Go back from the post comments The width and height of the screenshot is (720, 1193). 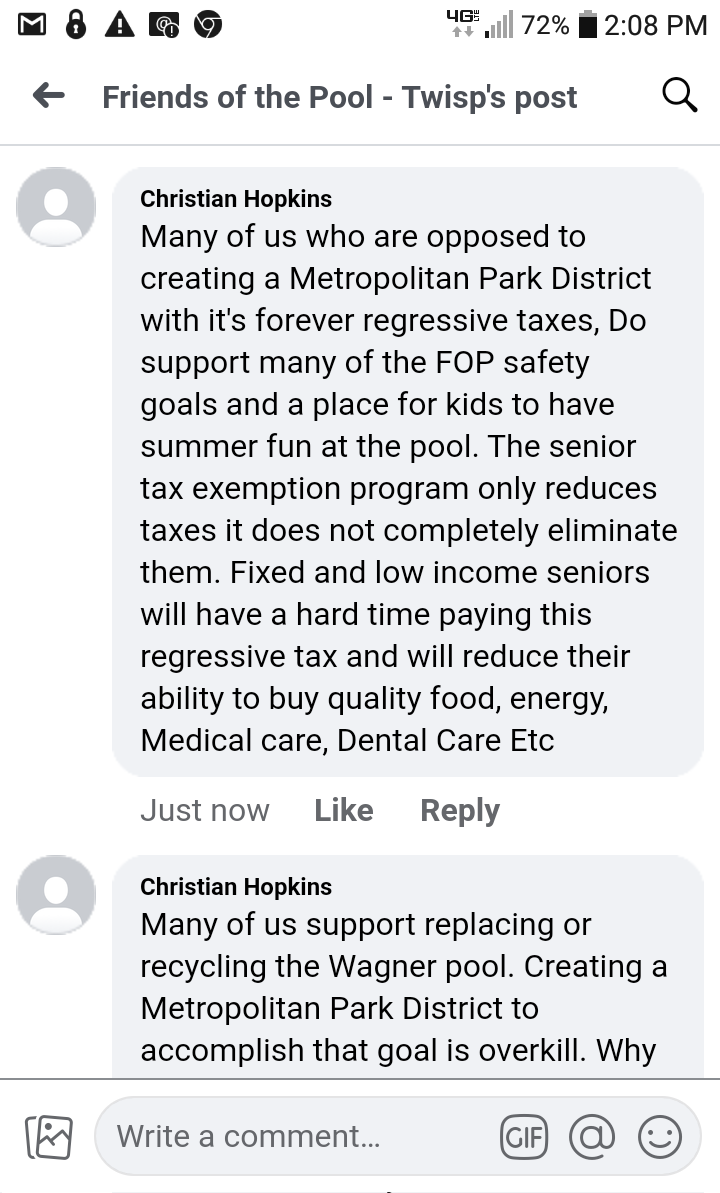point(48,96)
